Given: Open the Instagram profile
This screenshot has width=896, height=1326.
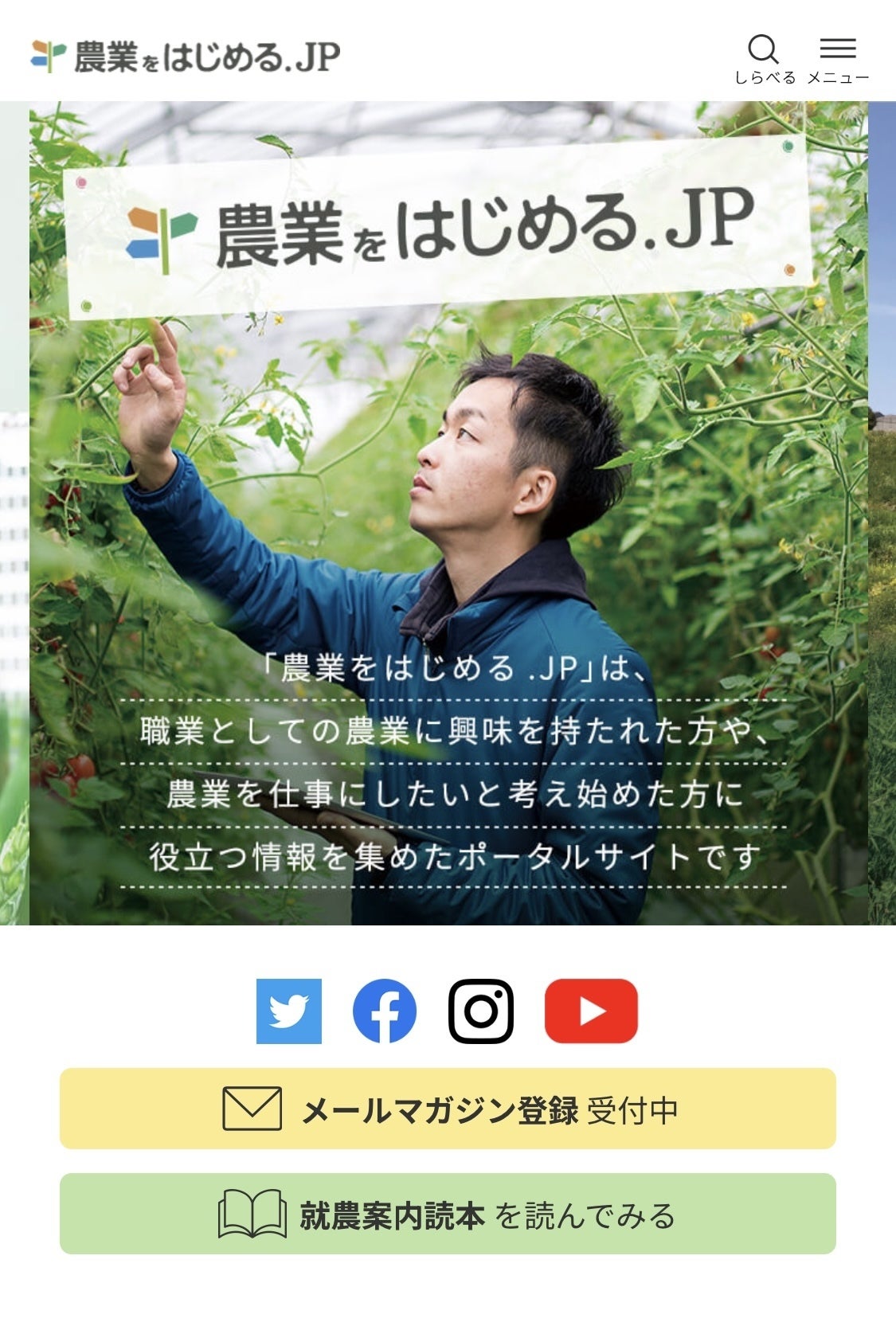Looking at the screenshot, I should click(481, 1011).
